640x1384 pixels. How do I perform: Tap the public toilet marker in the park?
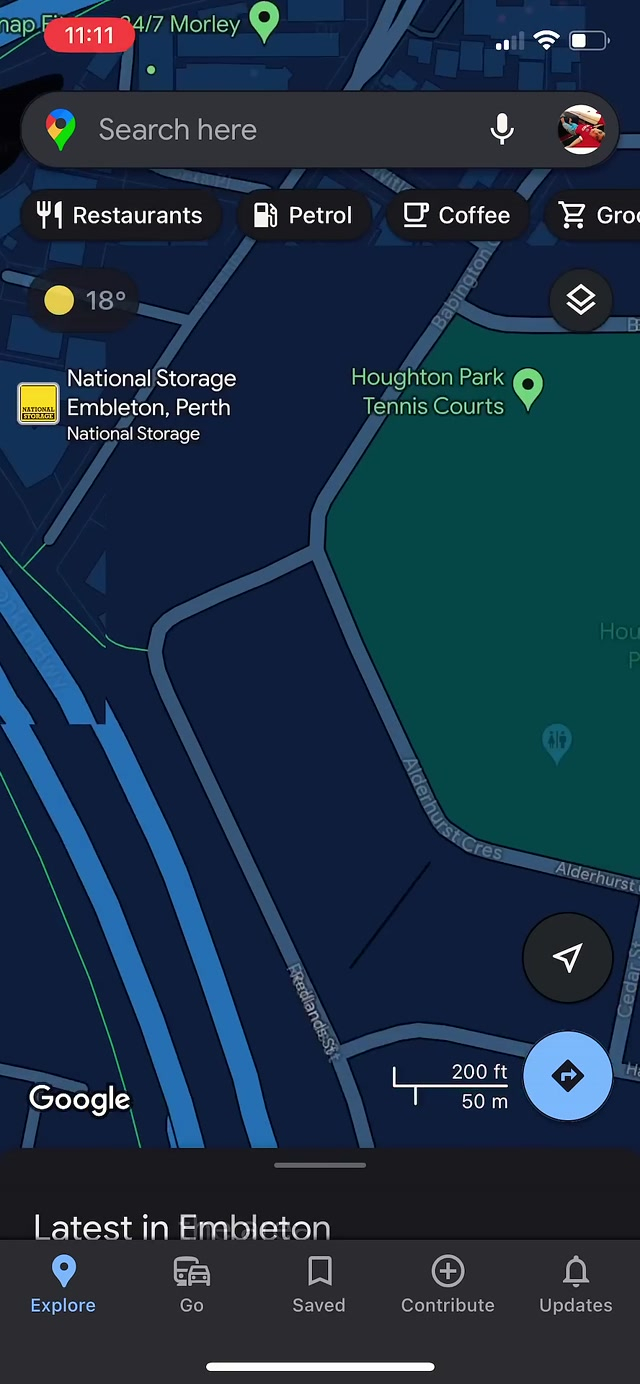pos(556,742)
